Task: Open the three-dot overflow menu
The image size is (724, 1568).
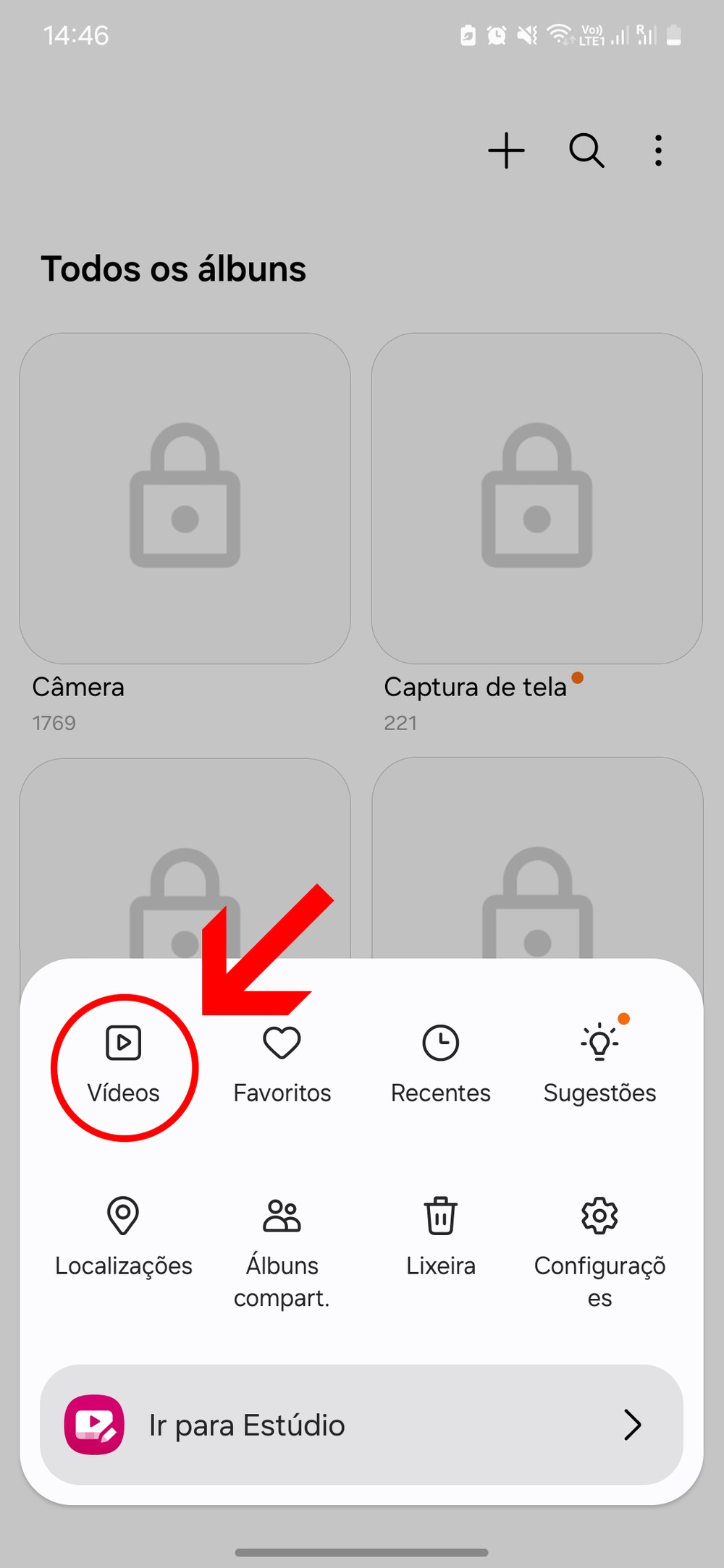Action: click(x=658, y=151)
